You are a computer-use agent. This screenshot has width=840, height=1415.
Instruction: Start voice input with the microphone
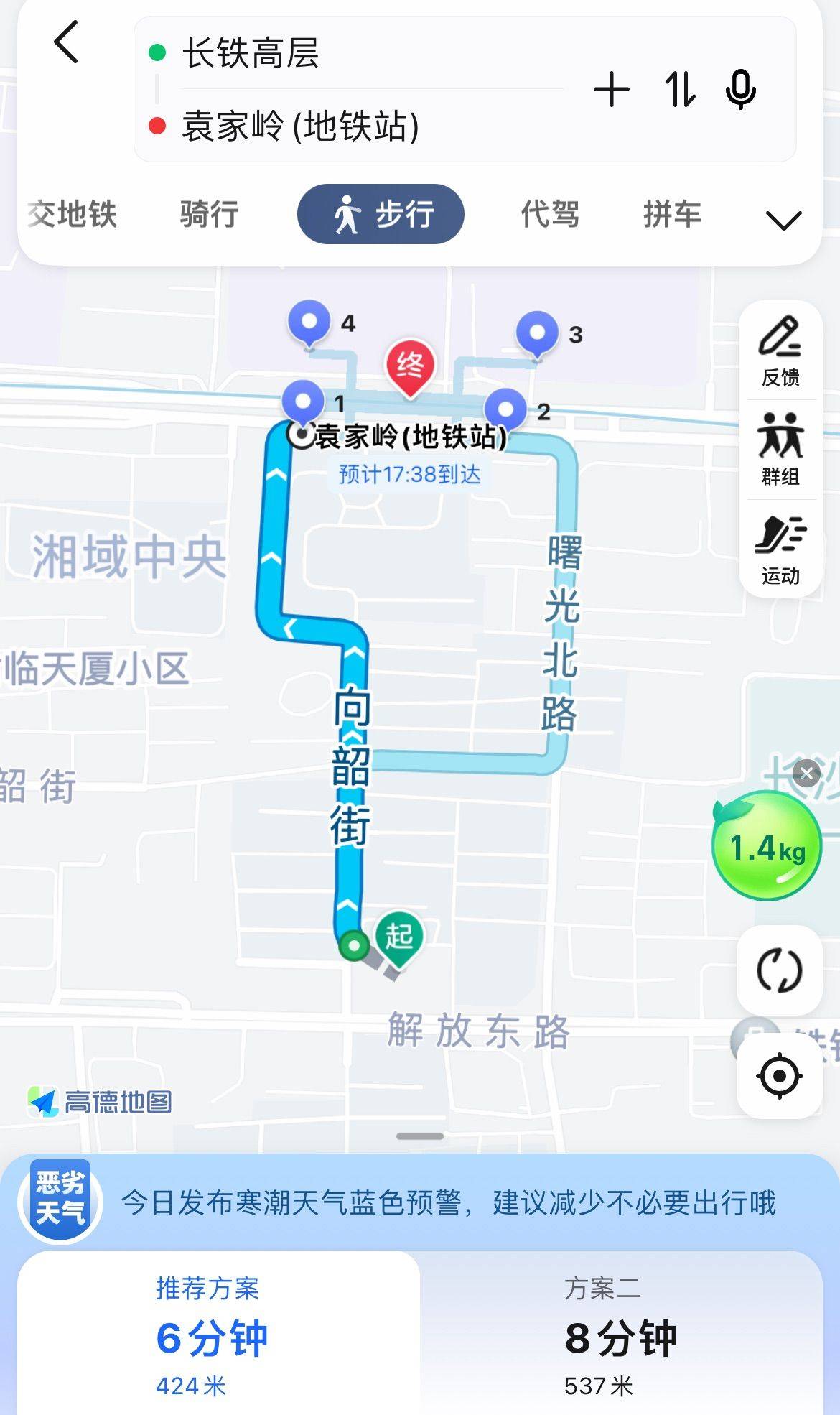741,91
